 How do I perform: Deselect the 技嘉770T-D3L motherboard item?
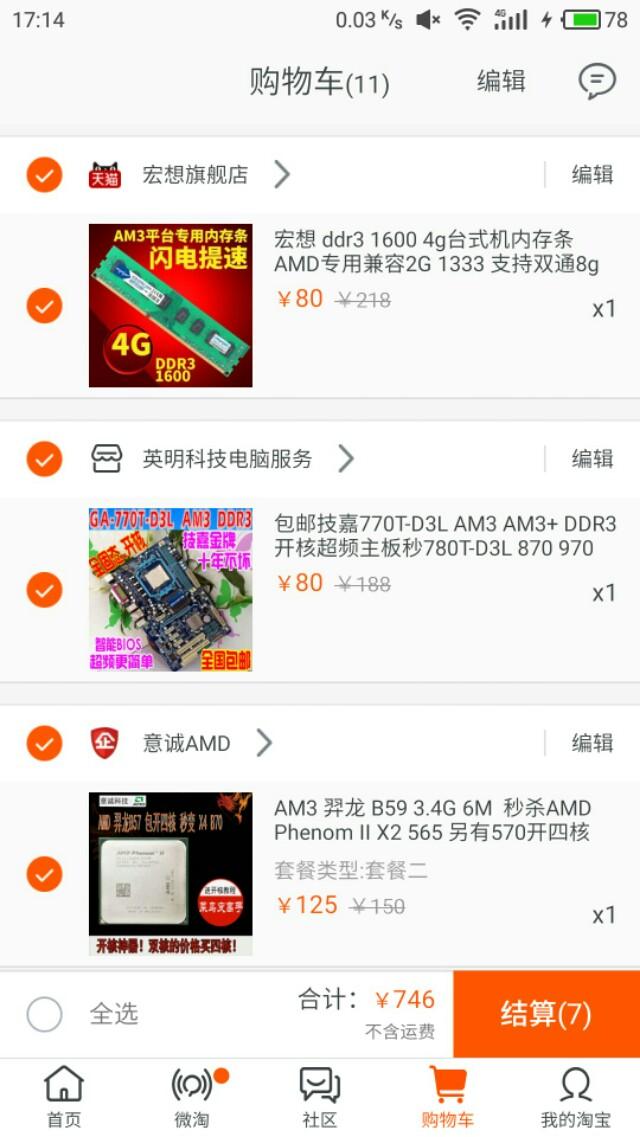44,589
